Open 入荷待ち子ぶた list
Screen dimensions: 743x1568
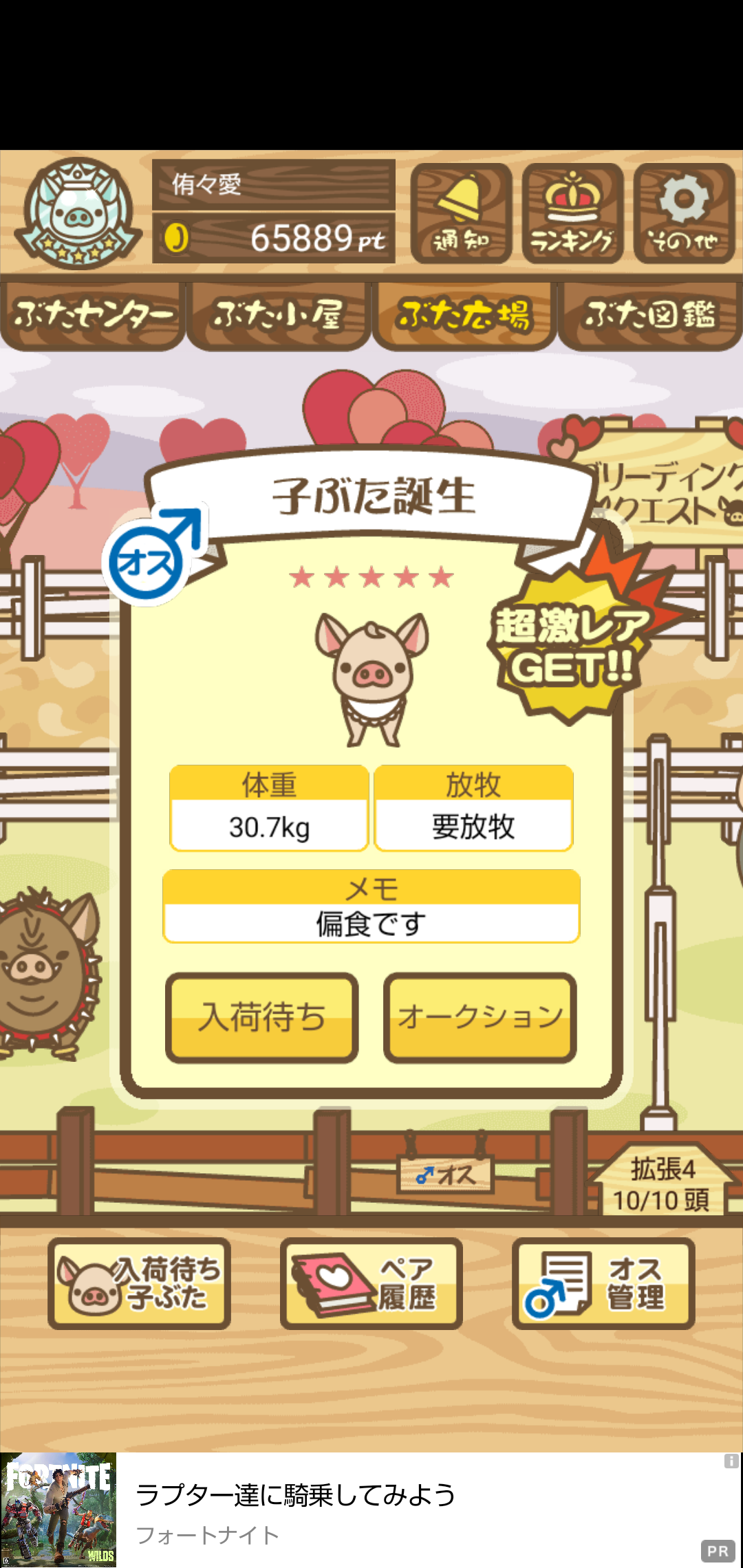139,1283
